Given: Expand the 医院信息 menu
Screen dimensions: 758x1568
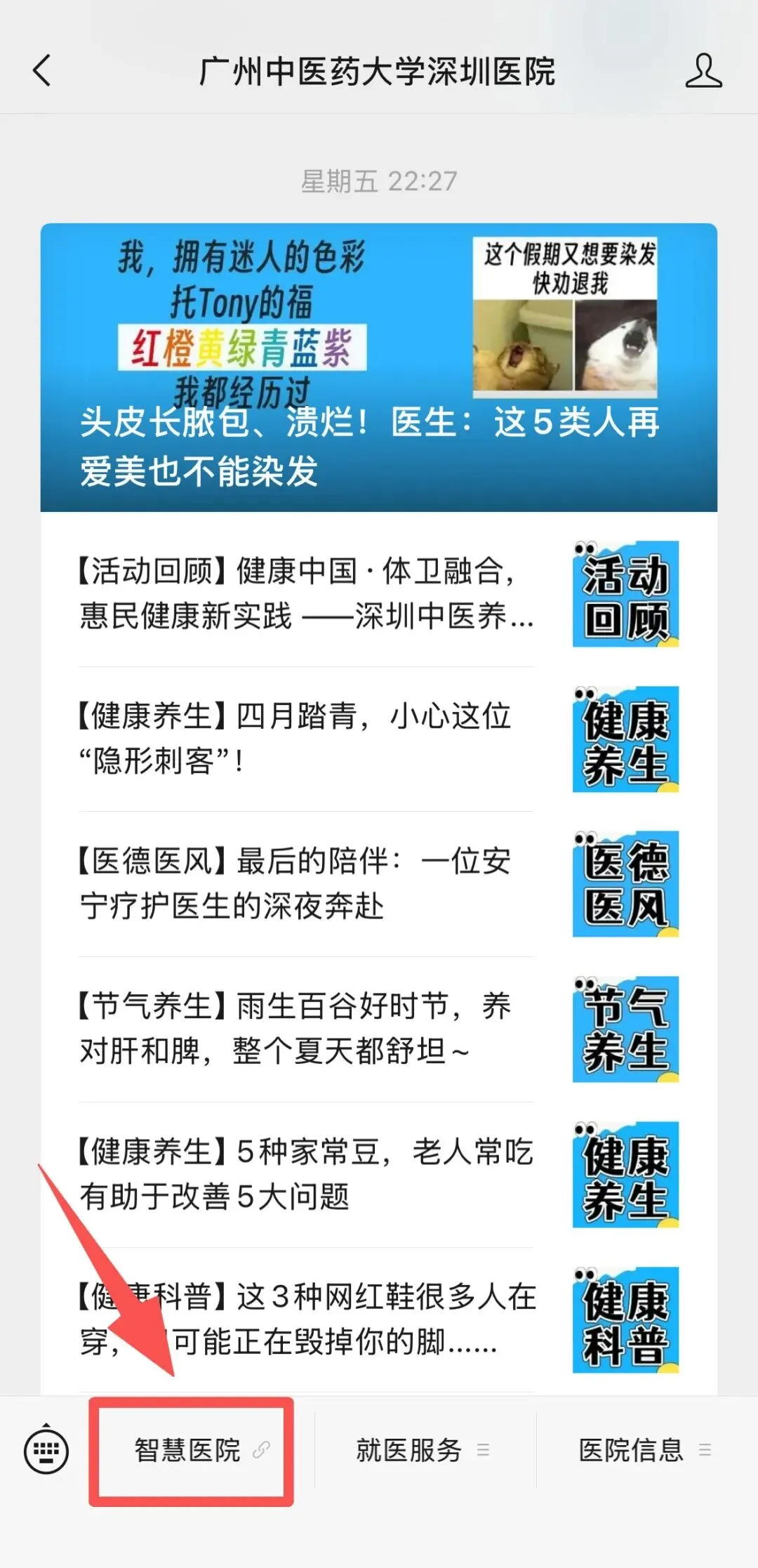Looking at the screenshot, I should (x=646, y=1449).
